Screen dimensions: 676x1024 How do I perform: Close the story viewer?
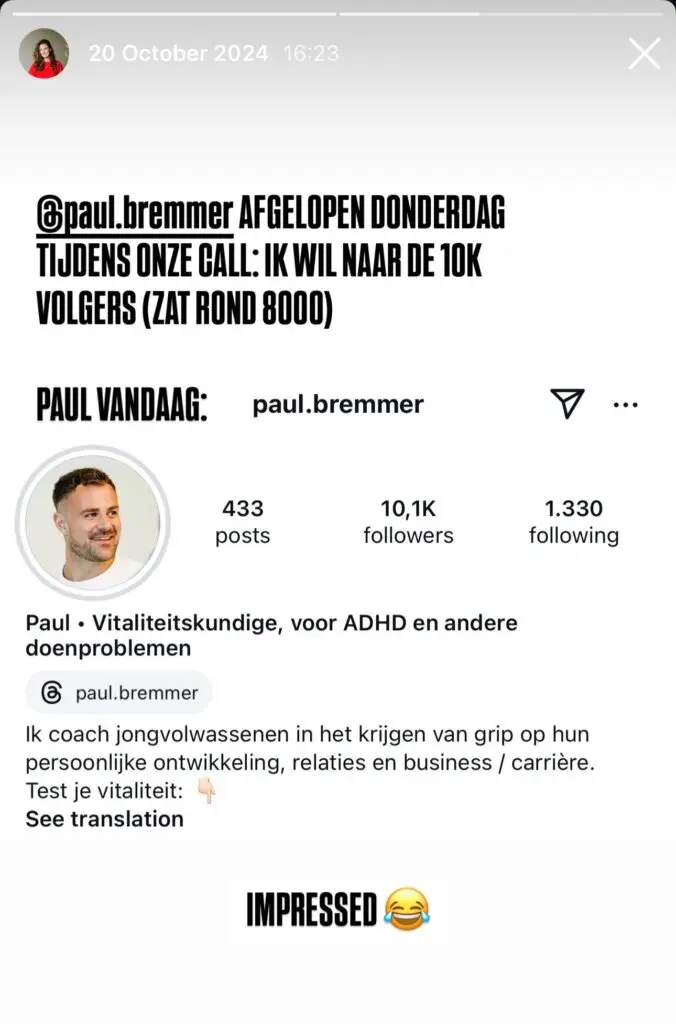pyautogui.click(x=644, y=53)
